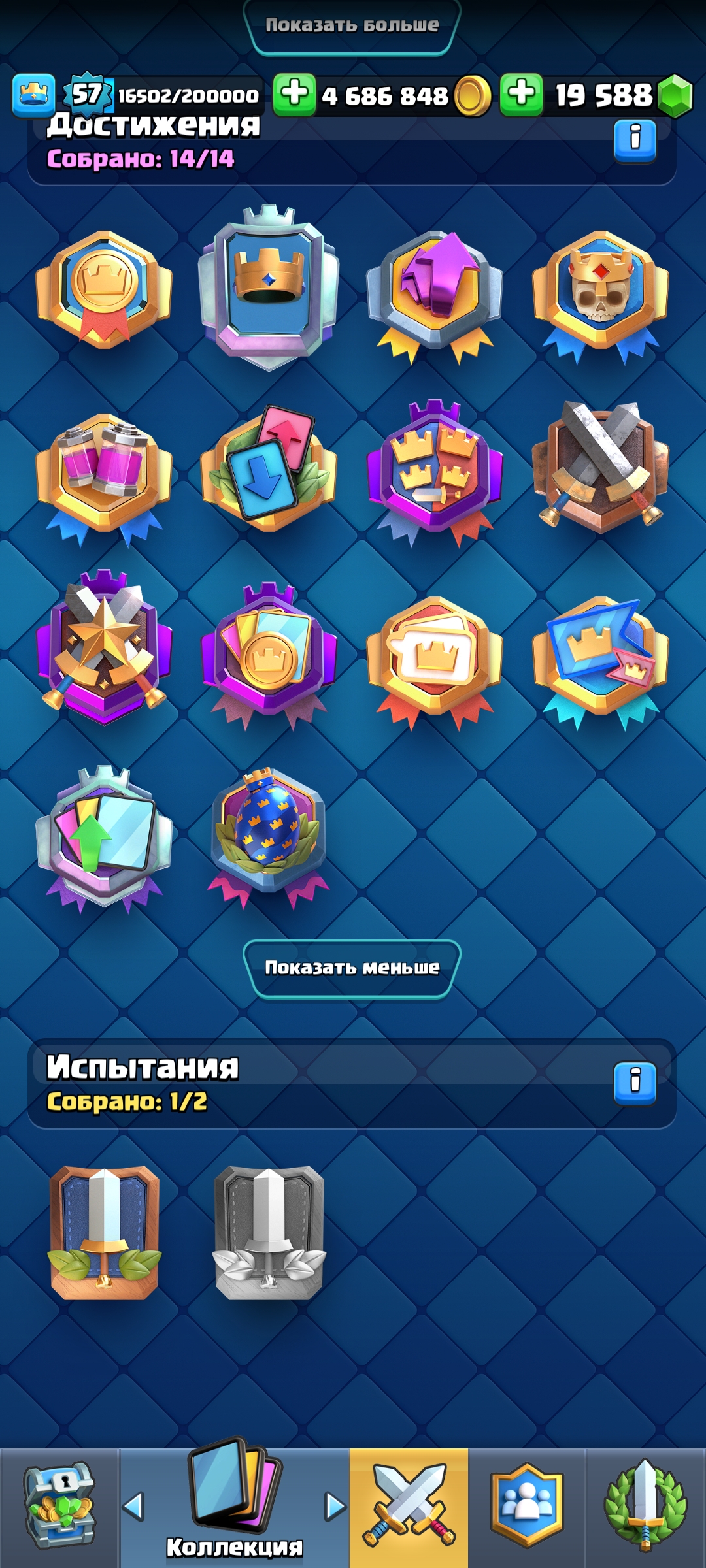Tap the green plus next to gold coins
The width and height of the screenshot is (706, 1568).
coord(294,95)
